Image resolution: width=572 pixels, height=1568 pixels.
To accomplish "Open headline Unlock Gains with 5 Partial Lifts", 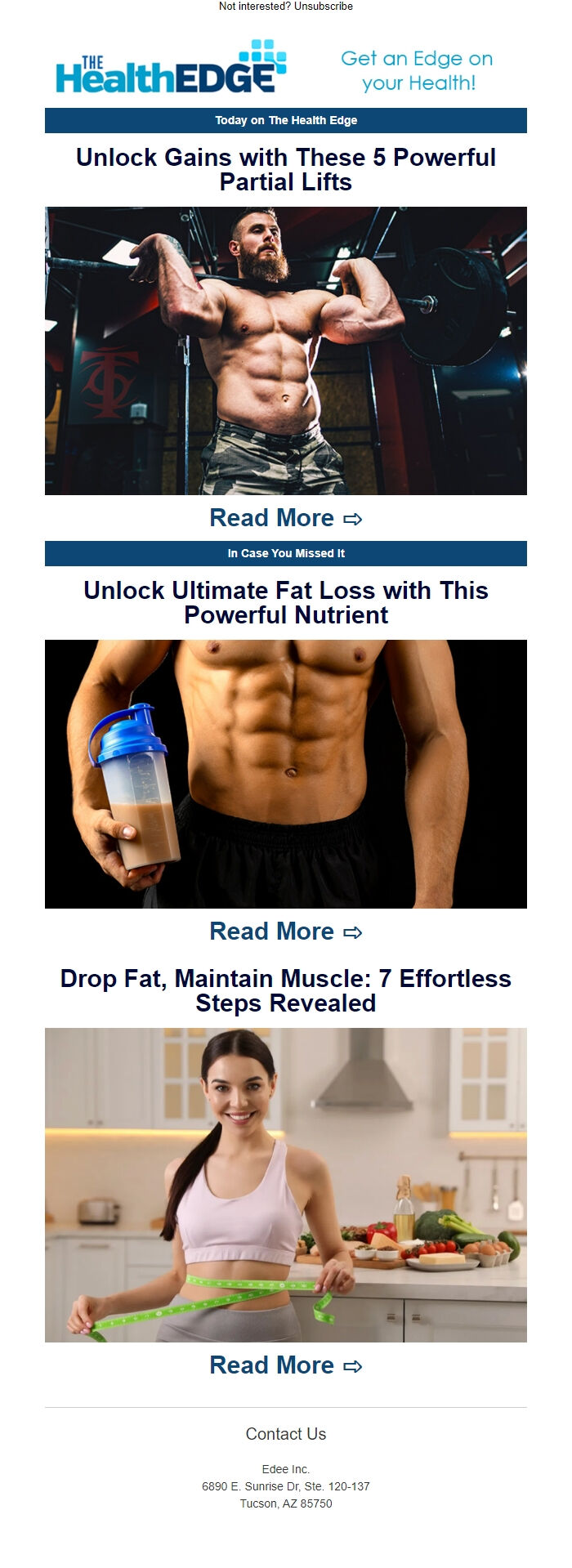I will pos(285,170).
